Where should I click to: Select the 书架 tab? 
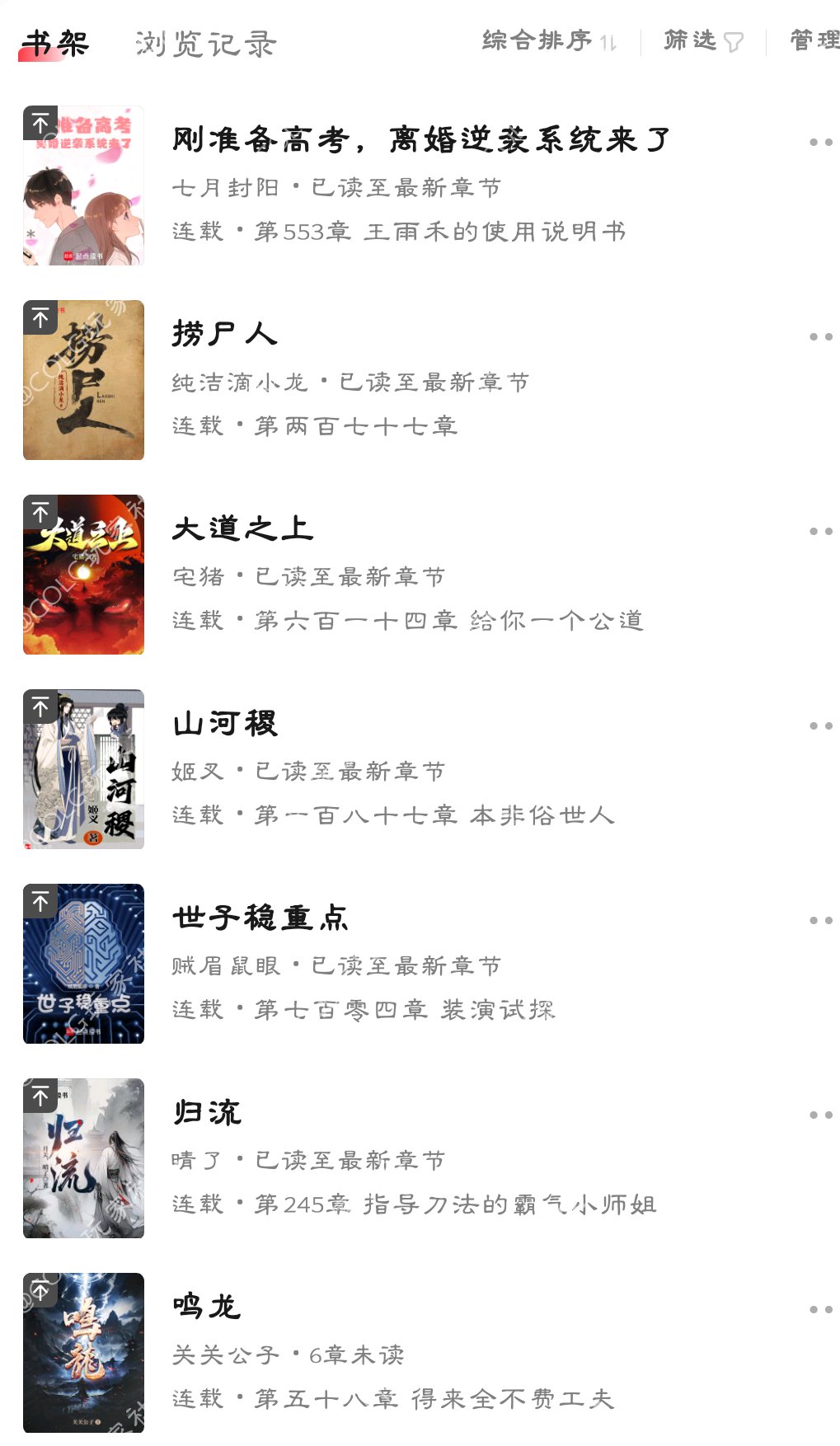pyautogui.click(x=55, y=43)
